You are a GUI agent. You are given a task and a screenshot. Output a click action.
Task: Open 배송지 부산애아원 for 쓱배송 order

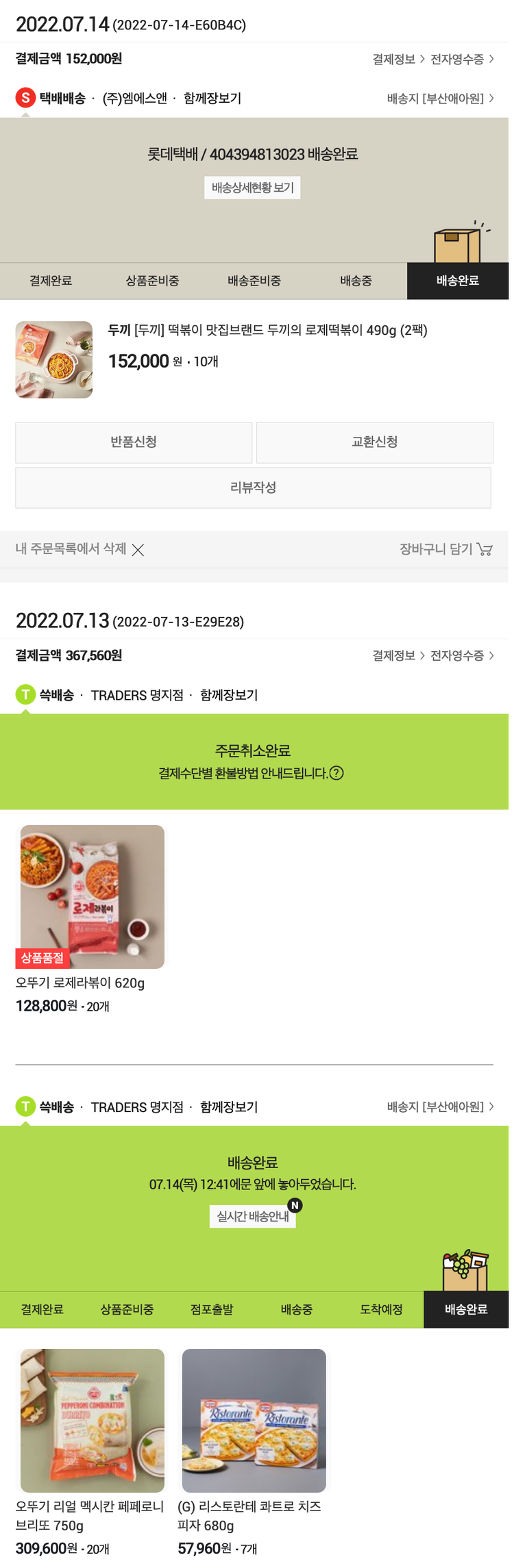440,1107
